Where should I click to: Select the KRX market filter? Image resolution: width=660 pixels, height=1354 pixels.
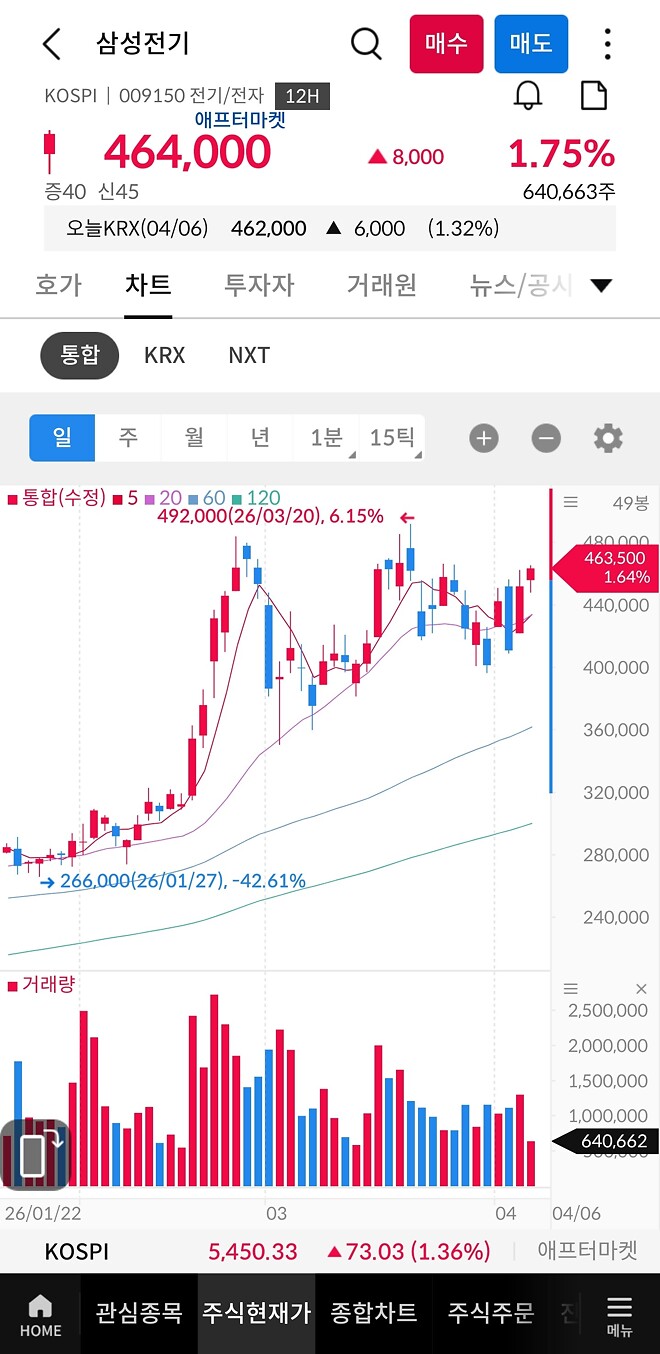[164, 355]
